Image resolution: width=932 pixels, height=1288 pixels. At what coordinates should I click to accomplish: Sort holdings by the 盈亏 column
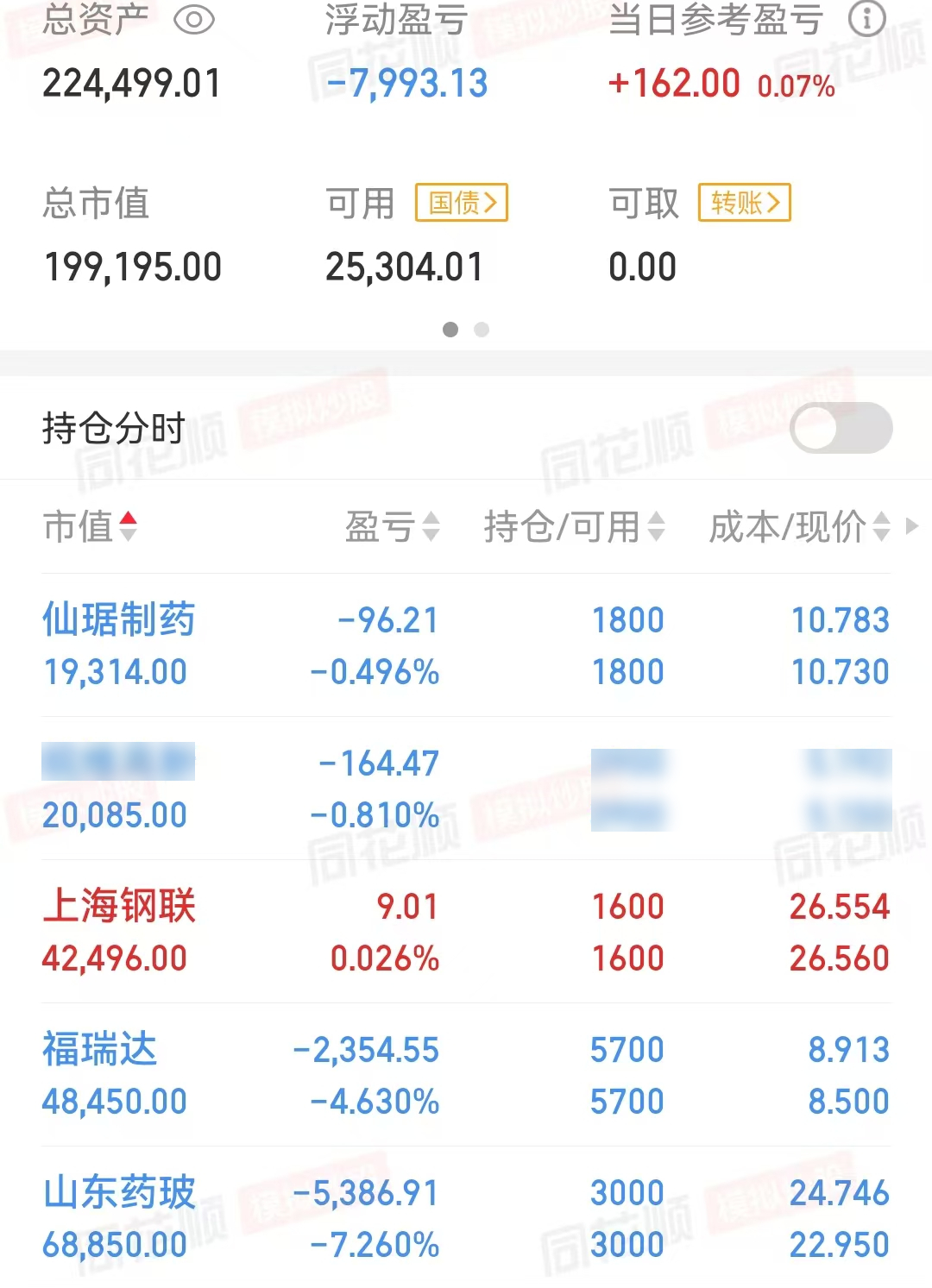tap(431, 528)
